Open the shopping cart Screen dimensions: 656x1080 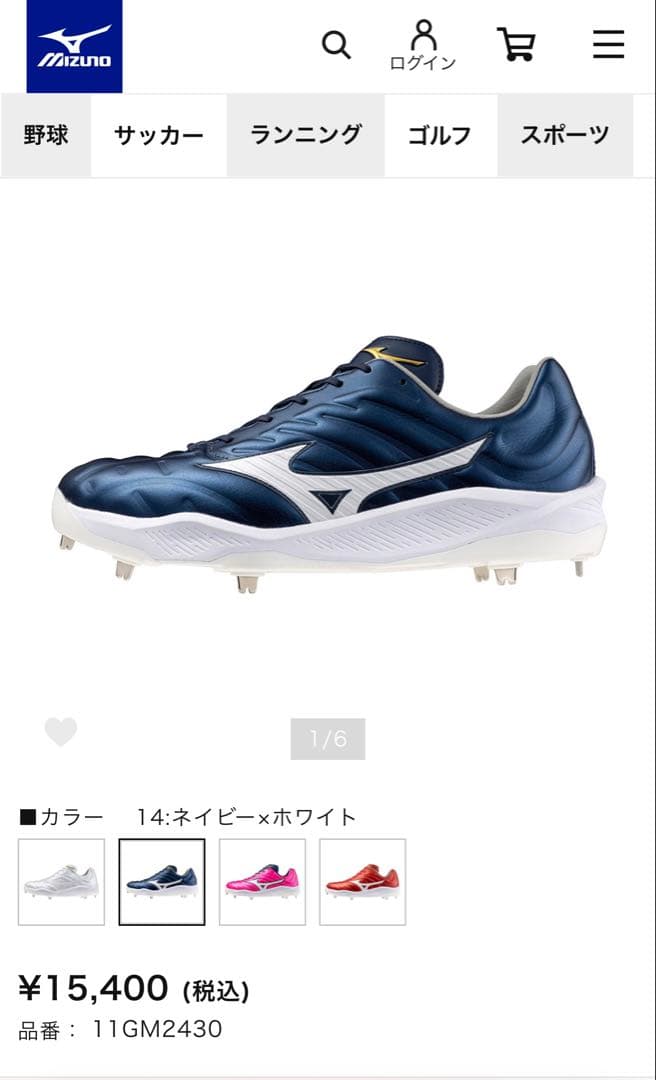coord(516,44)
